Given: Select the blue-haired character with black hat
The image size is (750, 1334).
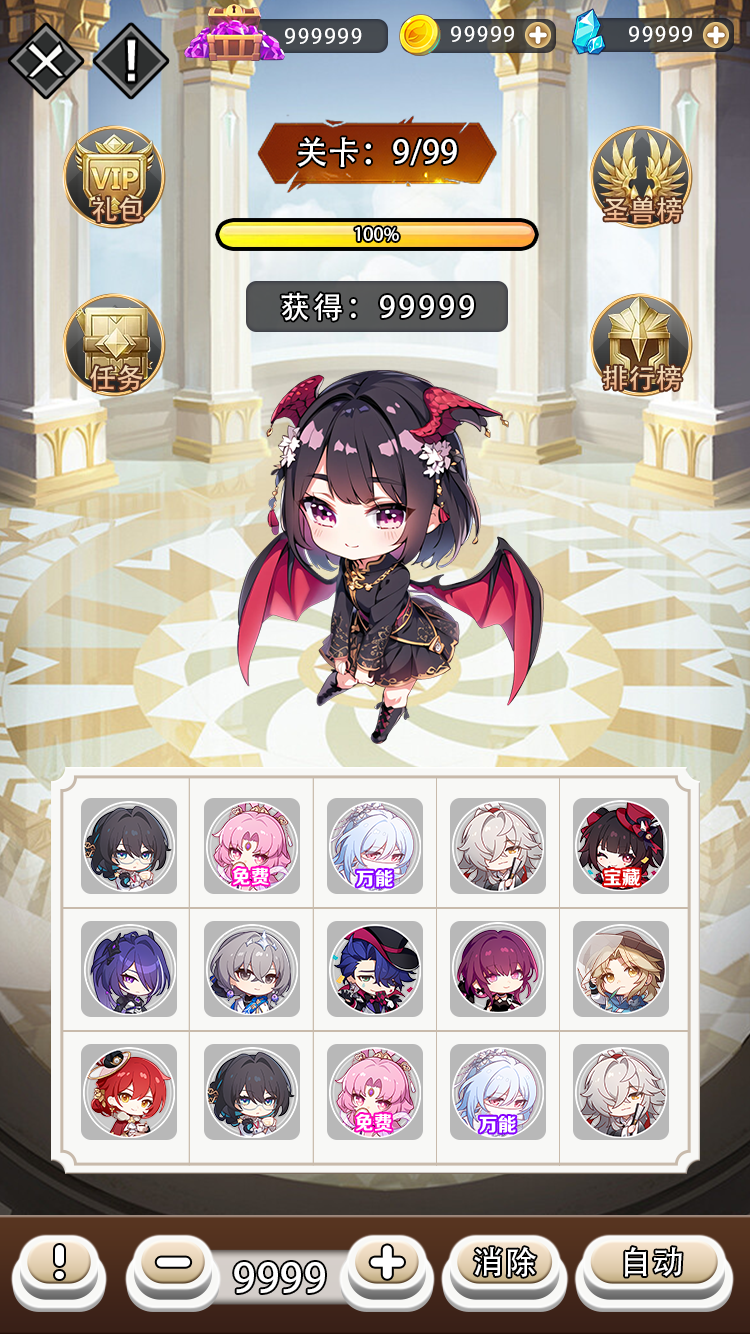Looking at the screenshot, I should 375,969.
